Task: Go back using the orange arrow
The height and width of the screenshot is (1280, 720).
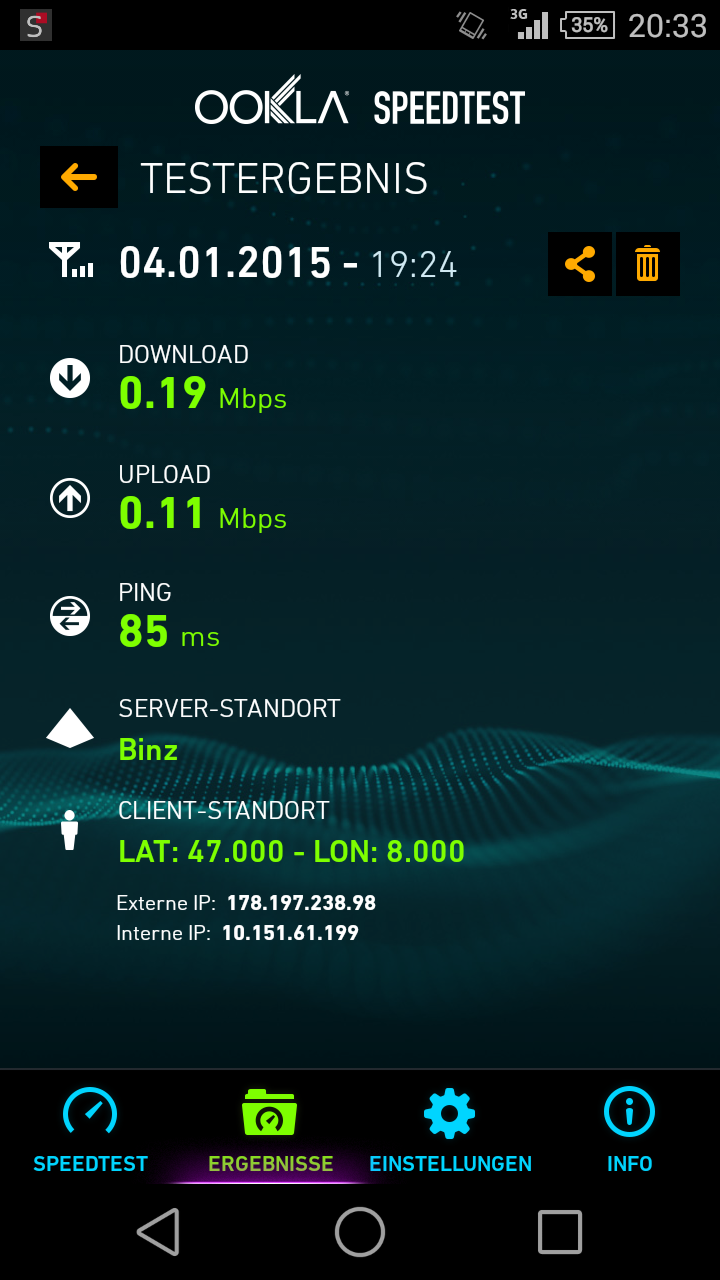Action: 79,178
